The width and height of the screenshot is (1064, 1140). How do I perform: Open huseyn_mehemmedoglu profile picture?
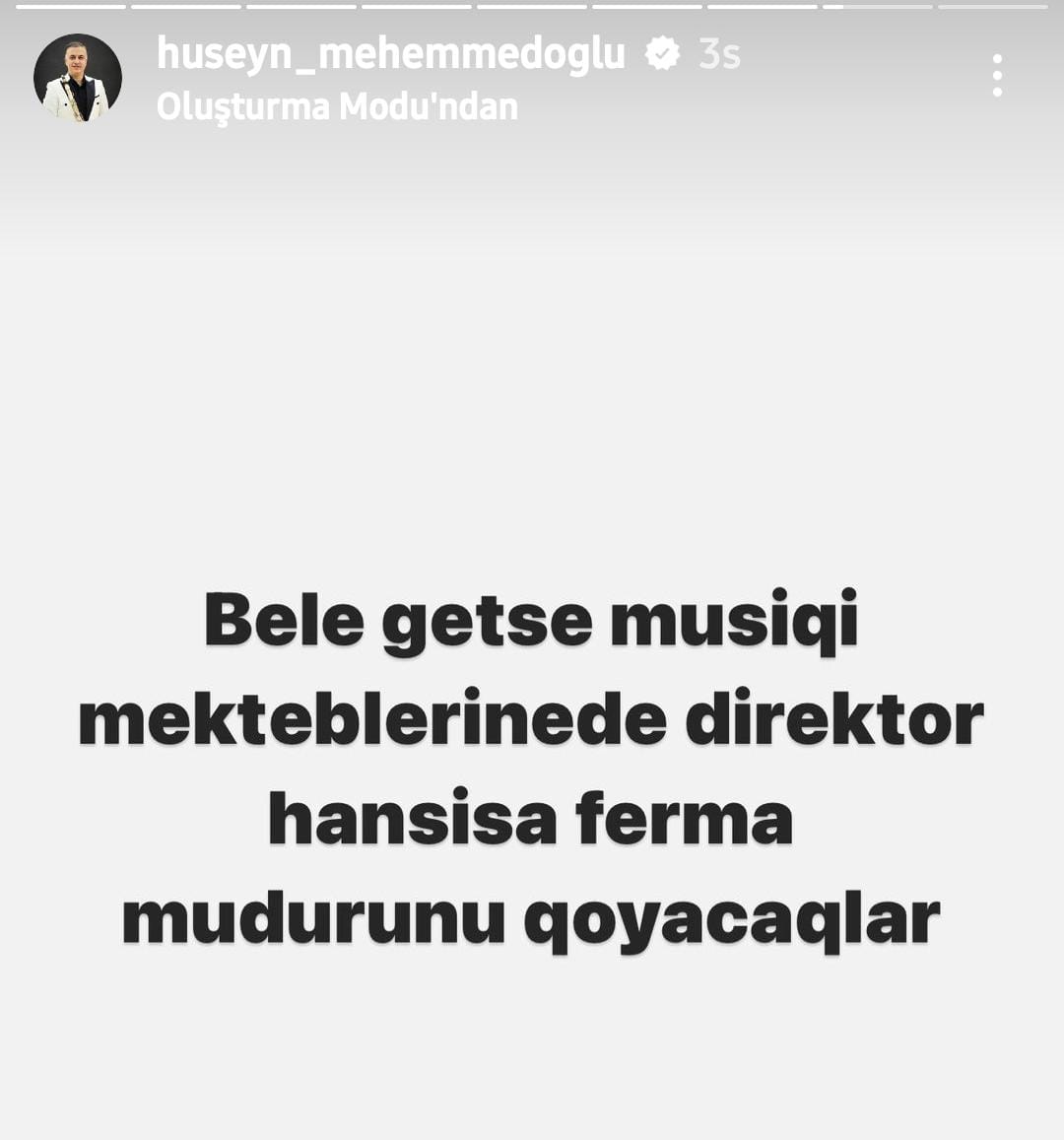coord(78,78)
